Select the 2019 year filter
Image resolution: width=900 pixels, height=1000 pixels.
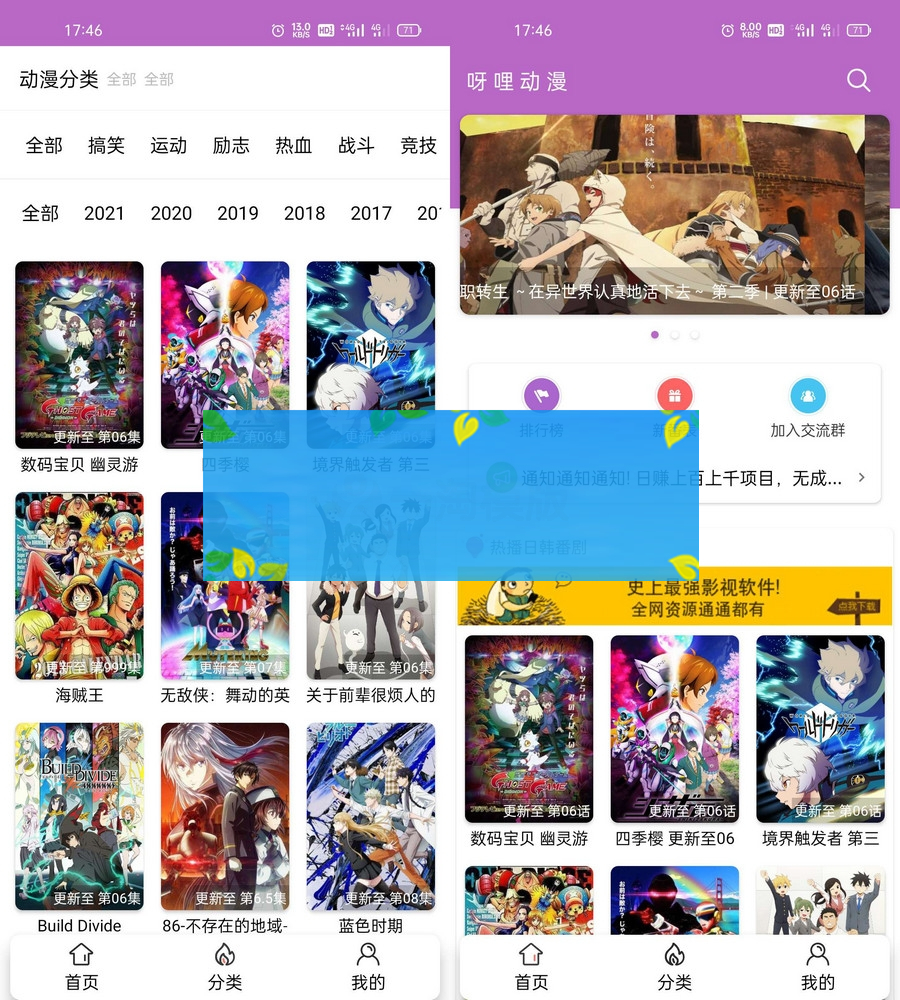pos(237,213)
